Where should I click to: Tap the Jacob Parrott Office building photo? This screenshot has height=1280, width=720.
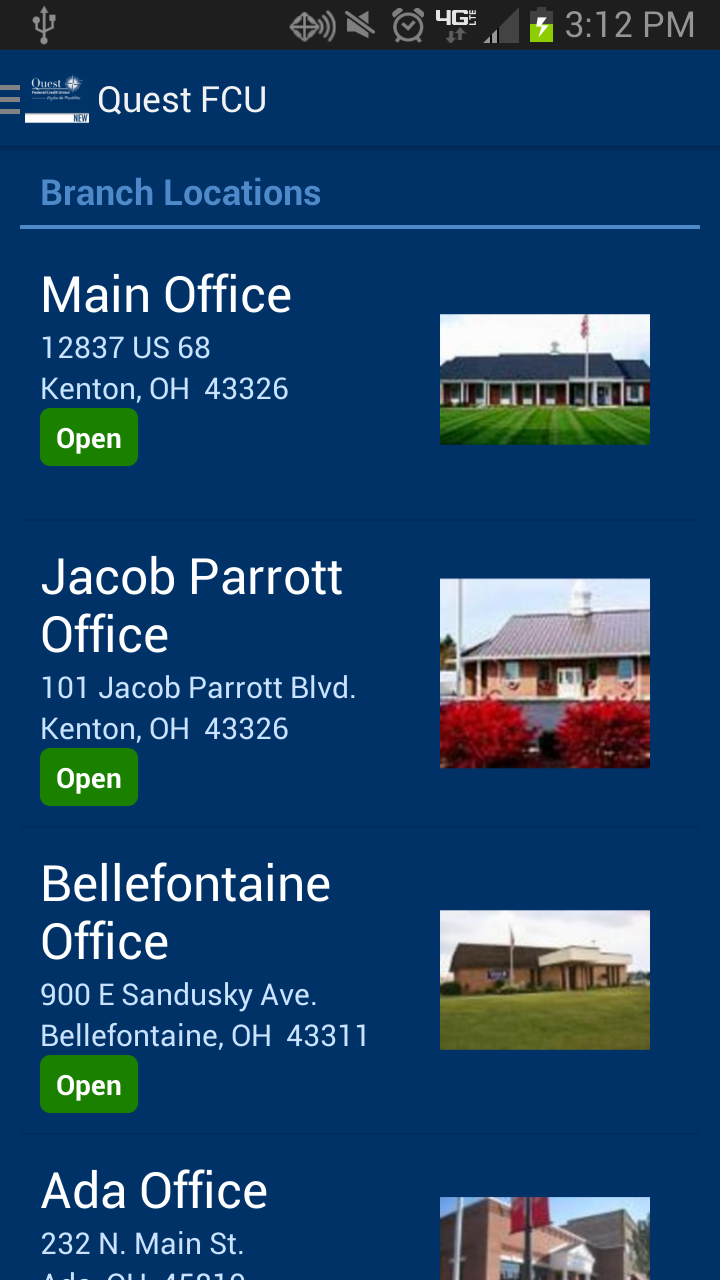pos(544,673)
